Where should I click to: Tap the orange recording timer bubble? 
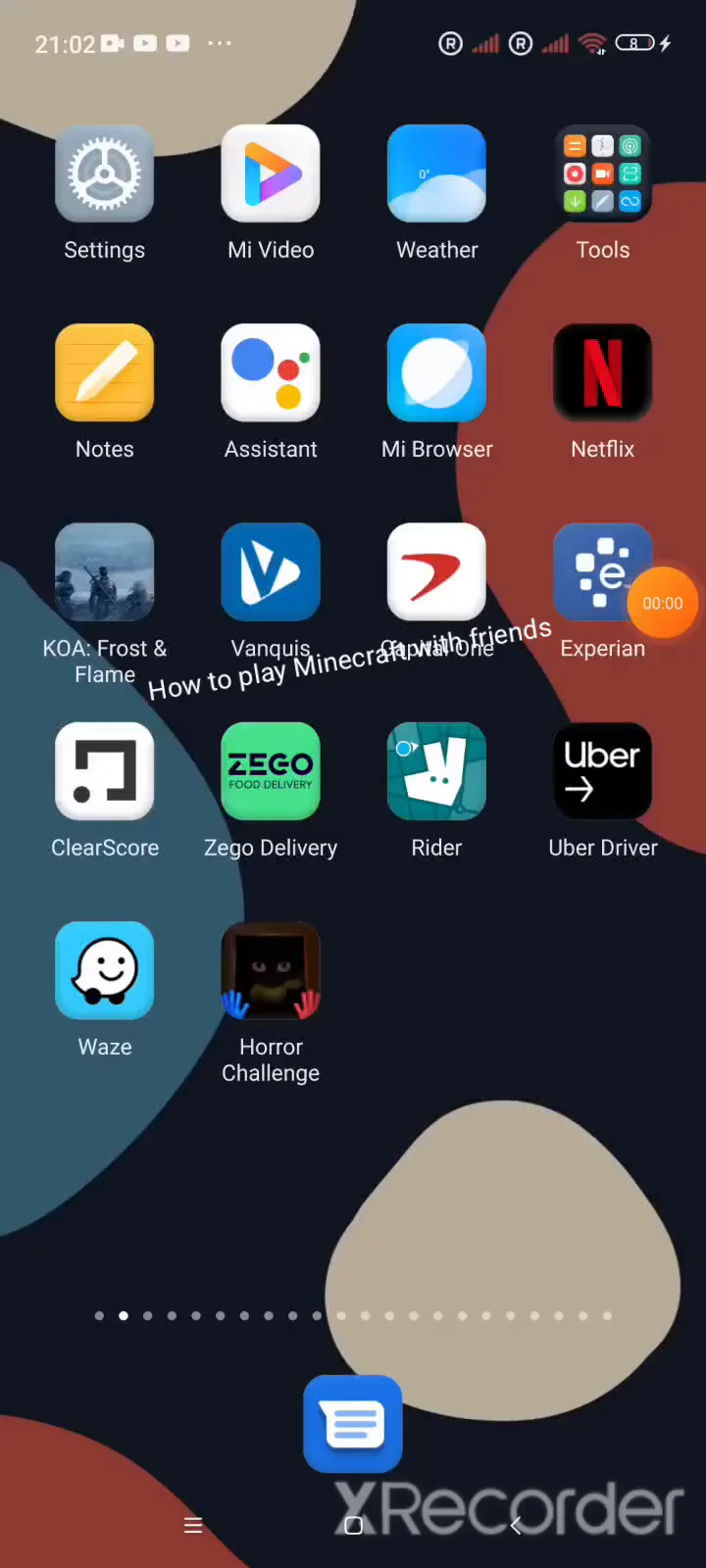[x=662, y=603]
